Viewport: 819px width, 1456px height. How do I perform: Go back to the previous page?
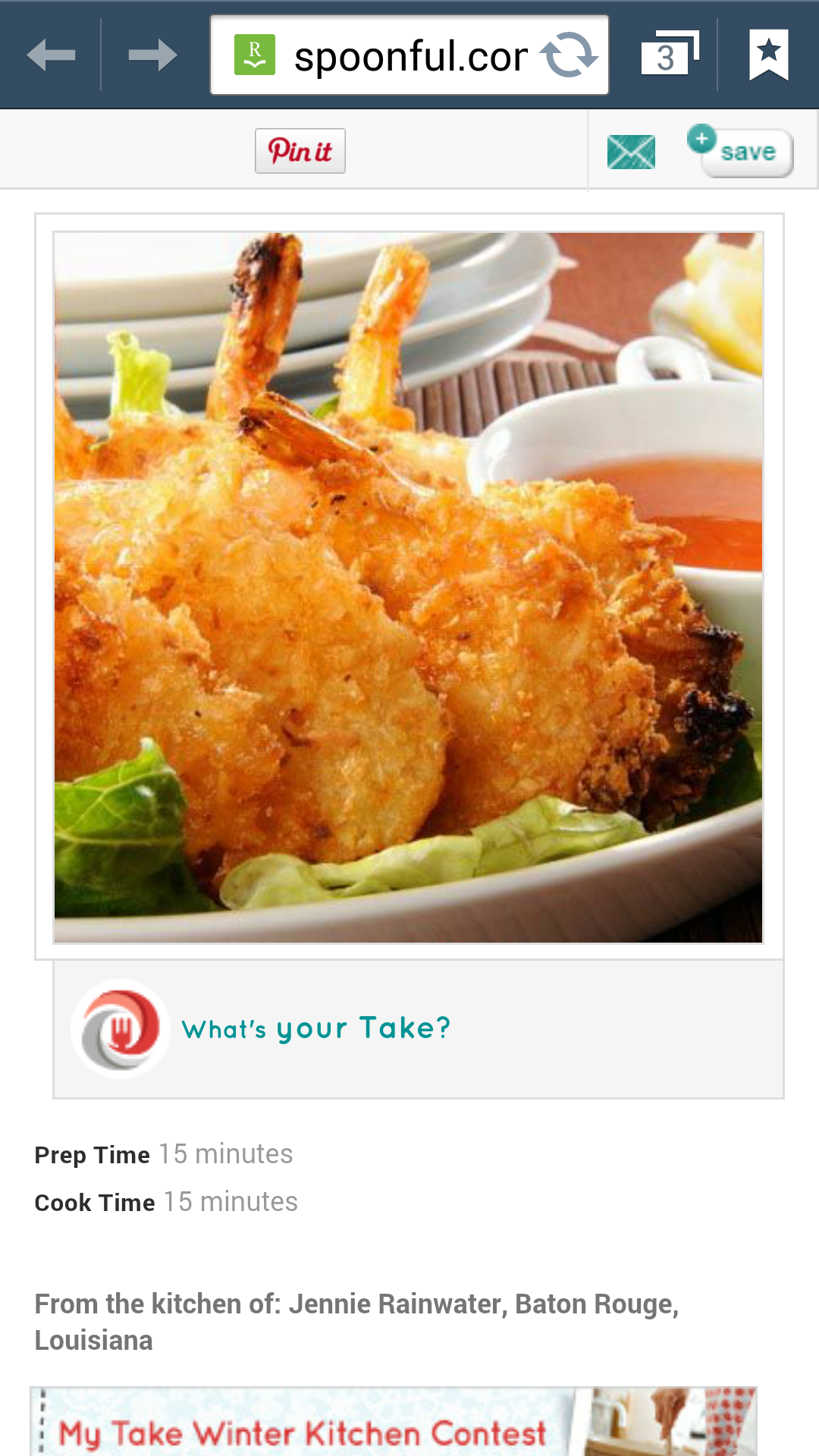pyautogui.click(x=51, y=55)
